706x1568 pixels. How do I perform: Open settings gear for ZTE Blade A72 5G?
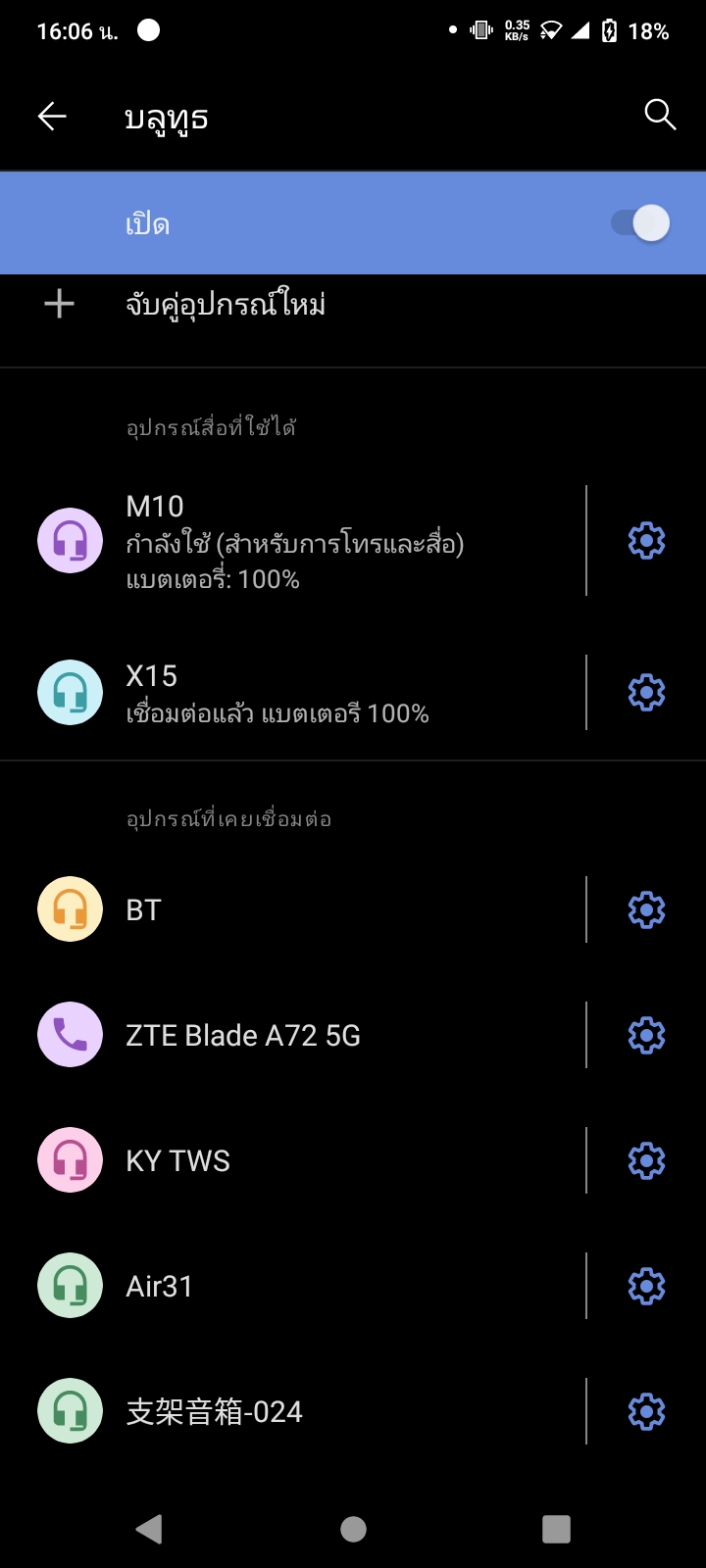click(x=646, y=1035)
